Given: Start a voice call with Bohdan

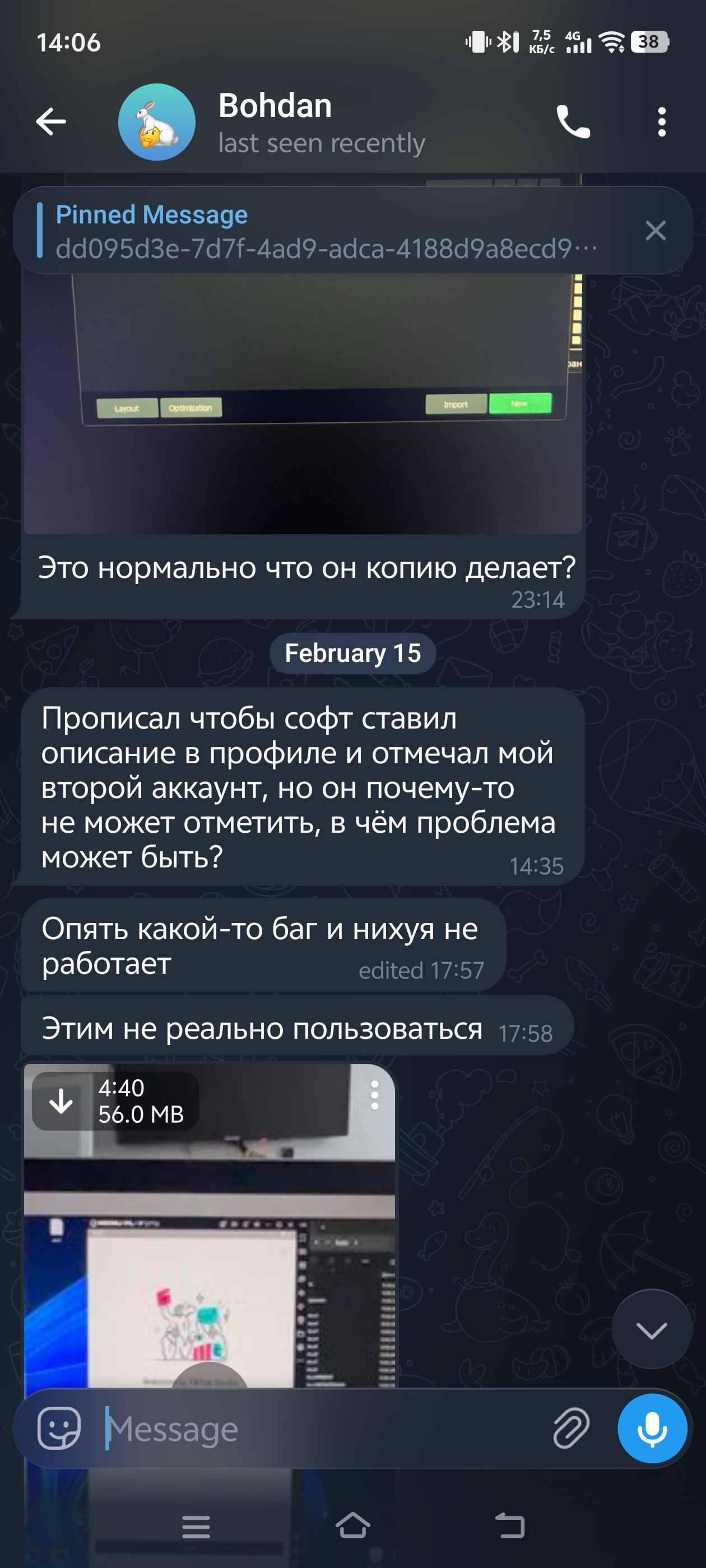Looking at the screenshot, I should tap(573, 122).
